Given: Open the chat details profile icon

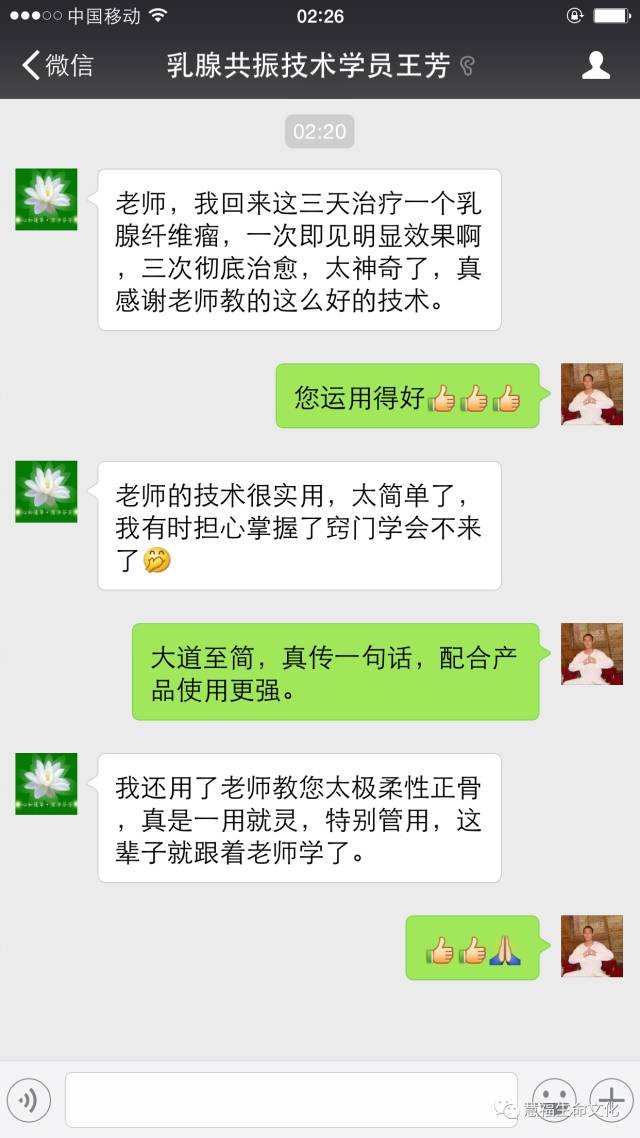Looking at the screenshot, I should [596, 66].
